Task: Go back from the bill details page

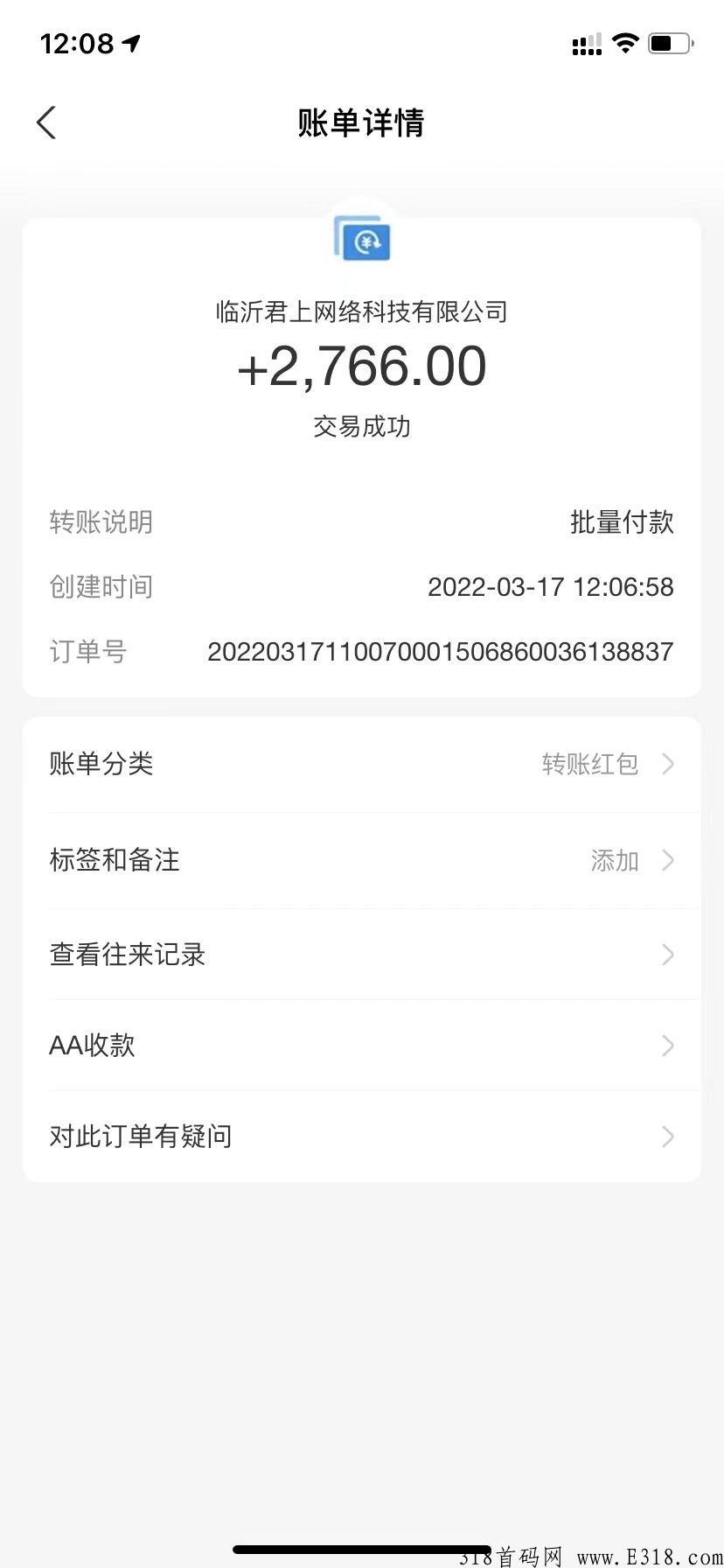Action: point(47,122)
